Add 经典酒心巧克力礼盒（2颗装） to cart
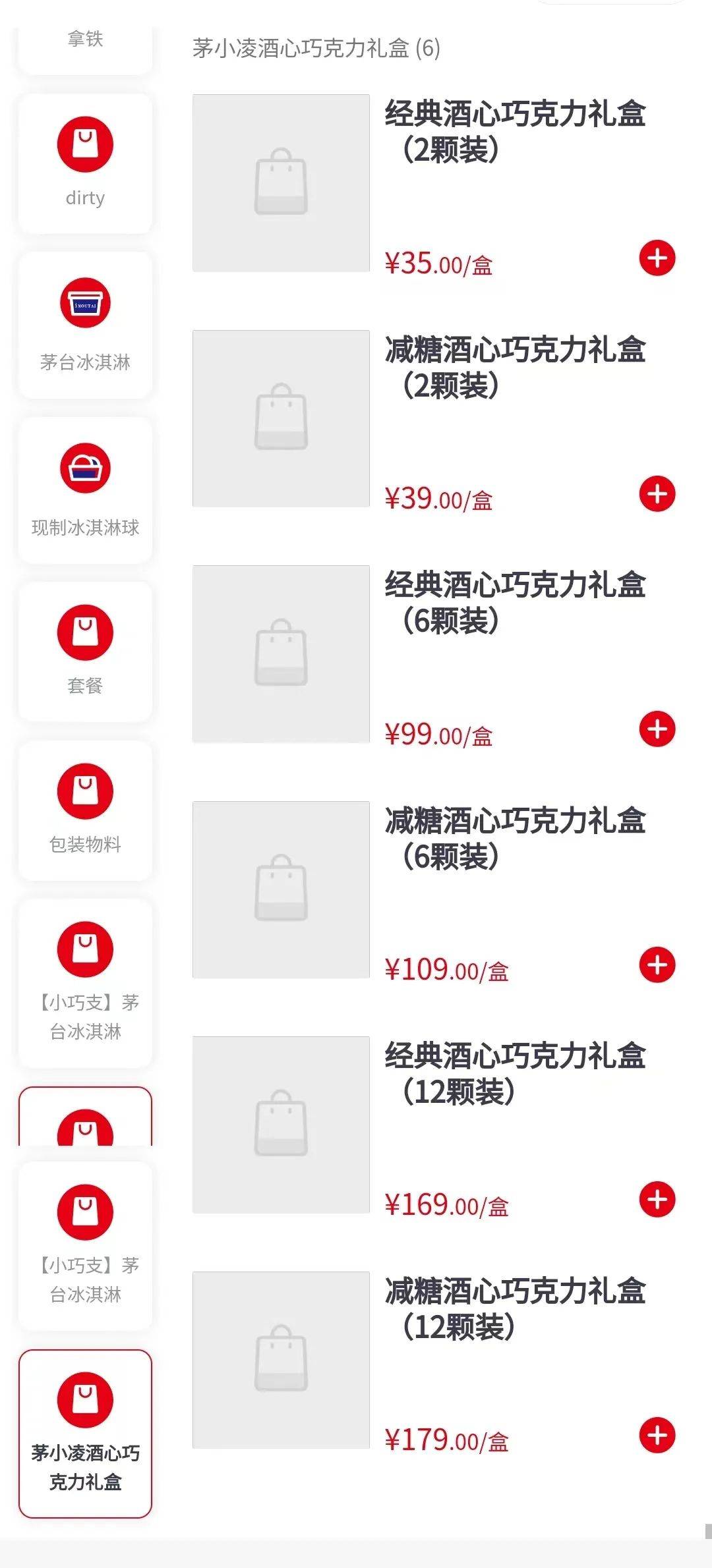The width and height of the screenshot is (712, 1568). (657, 258)
